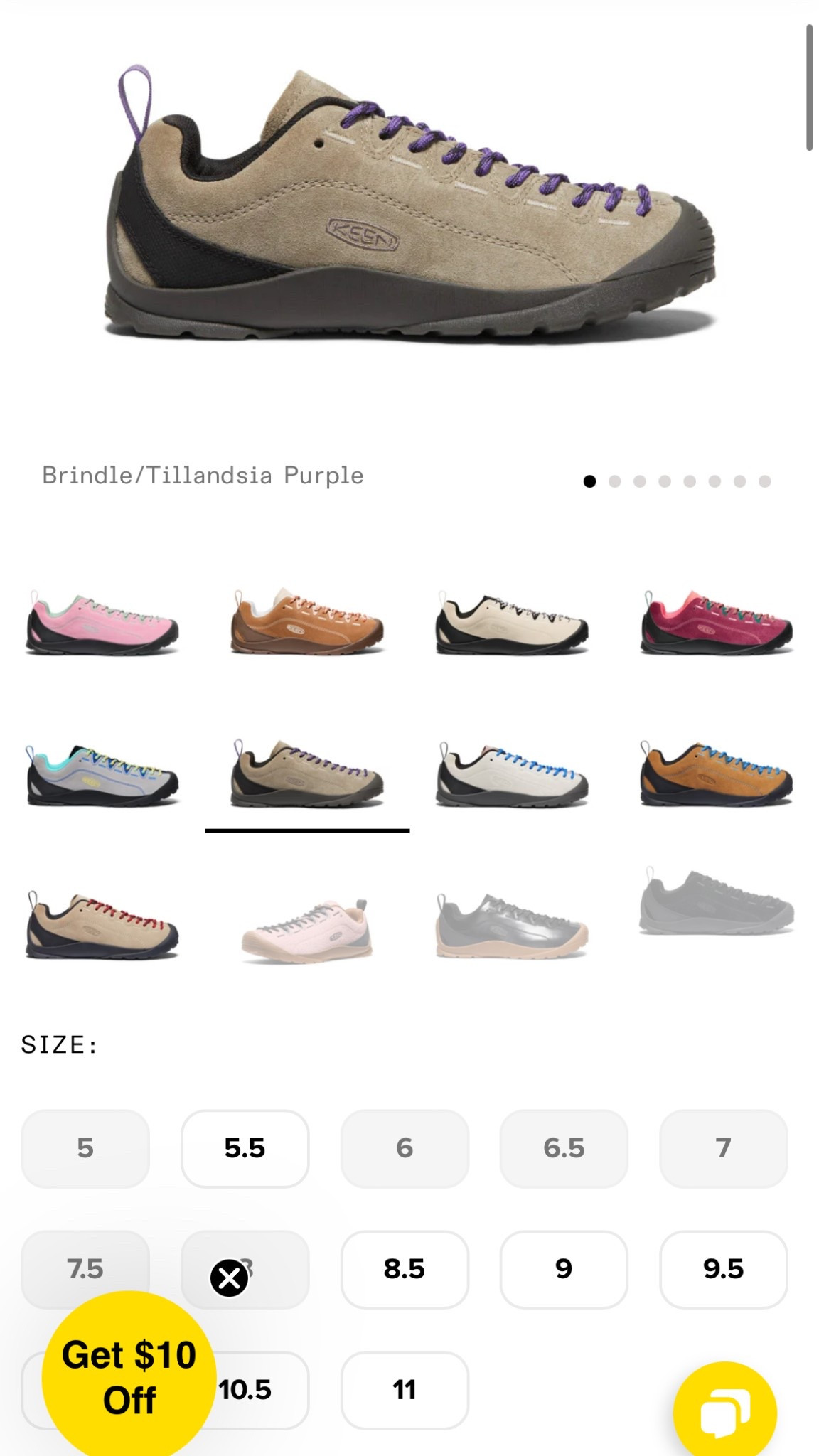Select size 5.5
The width and height of the screenshot is (819, 1456).
coord(245,1148)
